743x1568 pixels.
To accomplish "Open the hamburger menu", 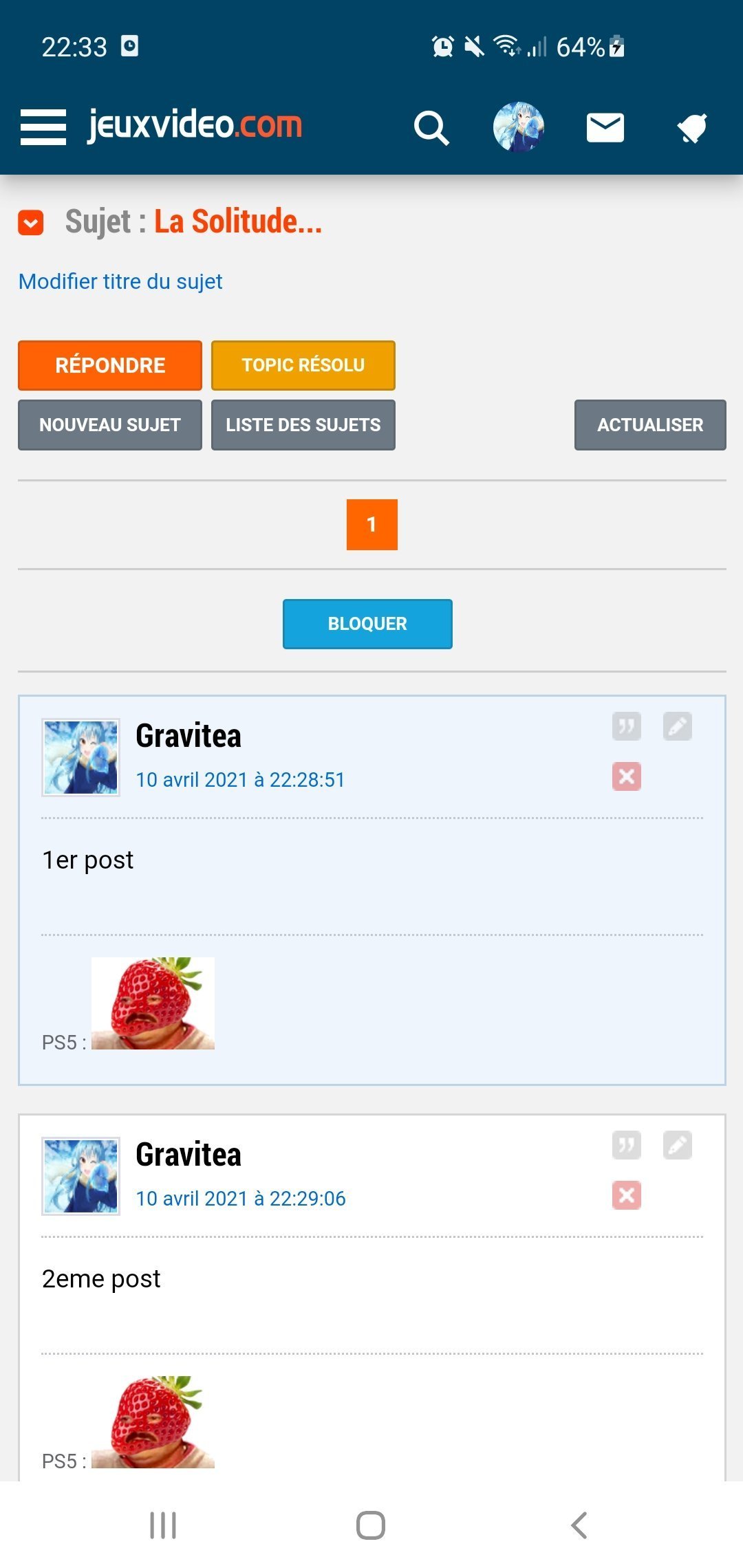I will click(x=43, y=127).
